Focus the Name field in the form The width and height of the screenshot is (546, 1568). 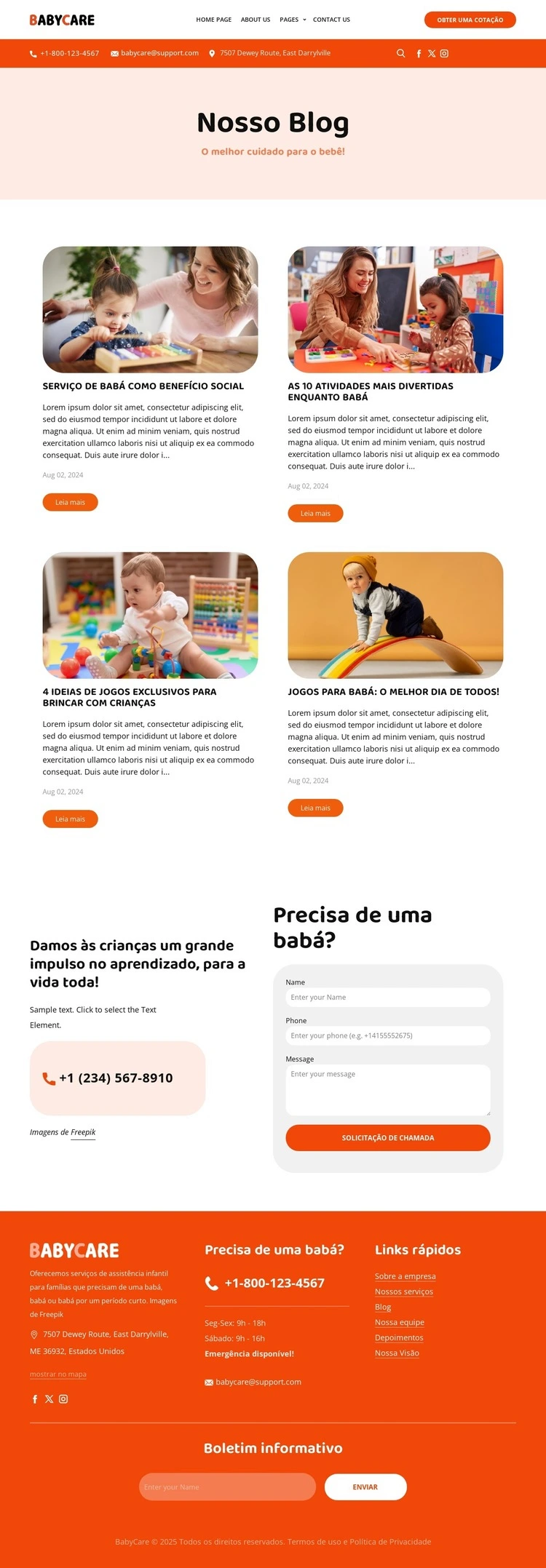[x=387, y=997]
